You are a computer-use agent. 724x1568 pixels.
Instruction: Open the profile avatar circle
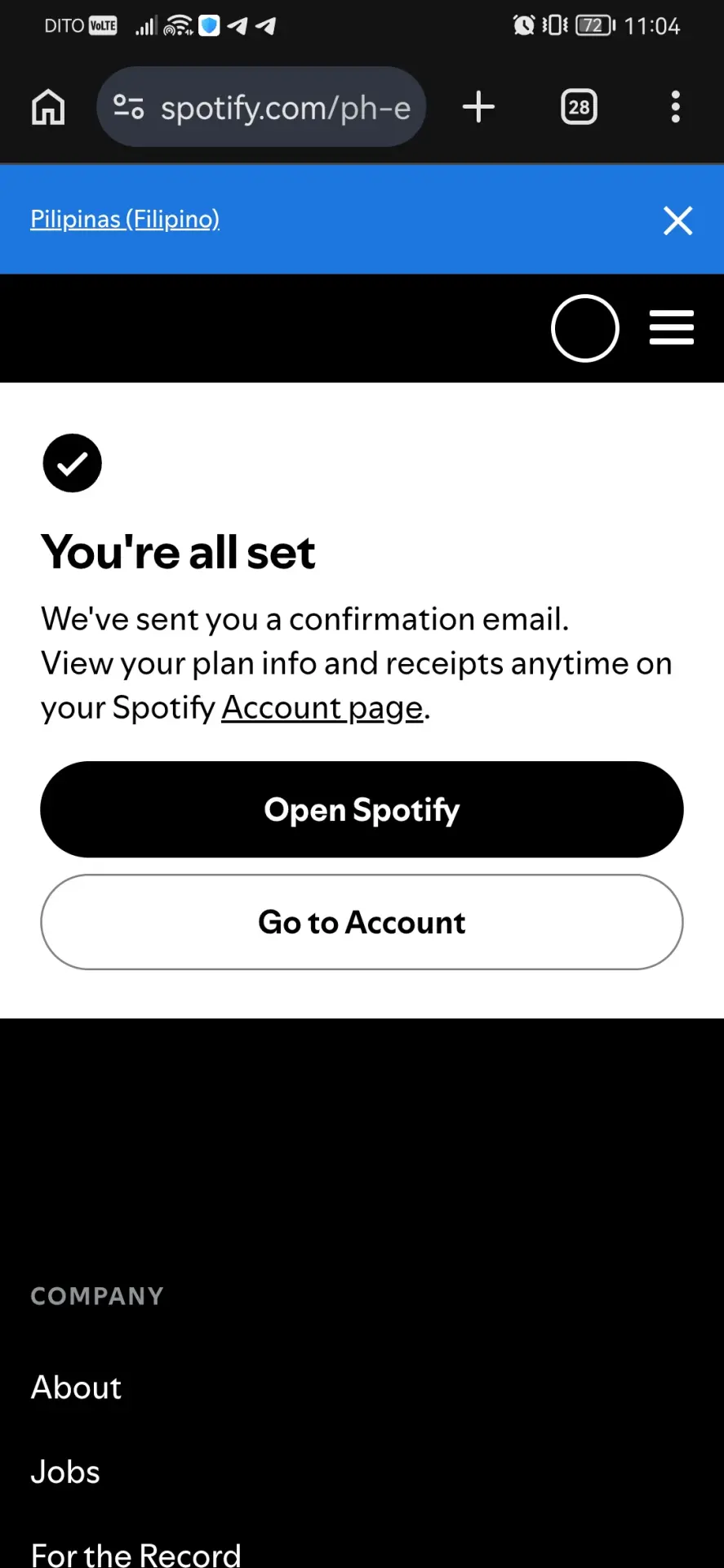coord(585,328)
